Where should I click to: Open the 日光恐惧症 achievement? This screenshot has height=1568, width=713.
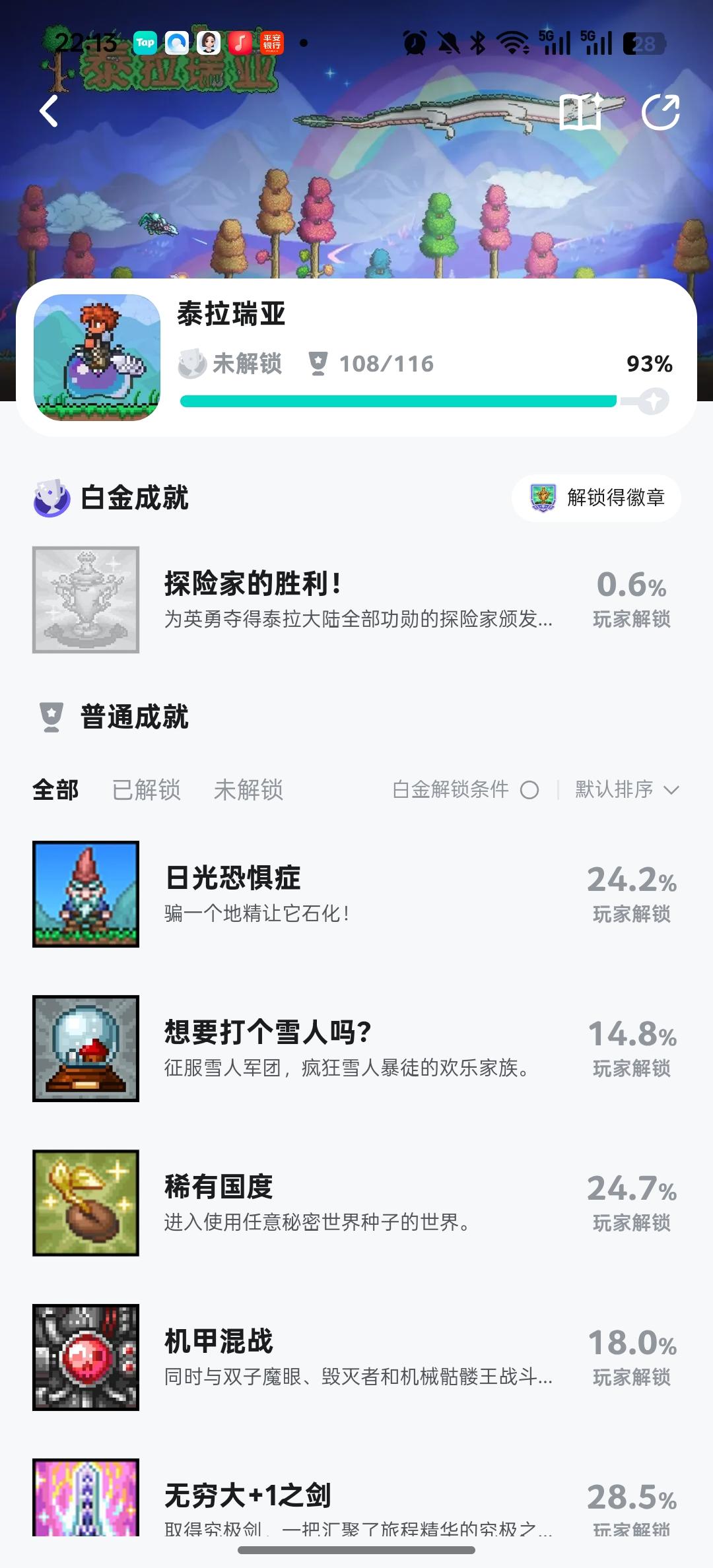tap(356, 894)
